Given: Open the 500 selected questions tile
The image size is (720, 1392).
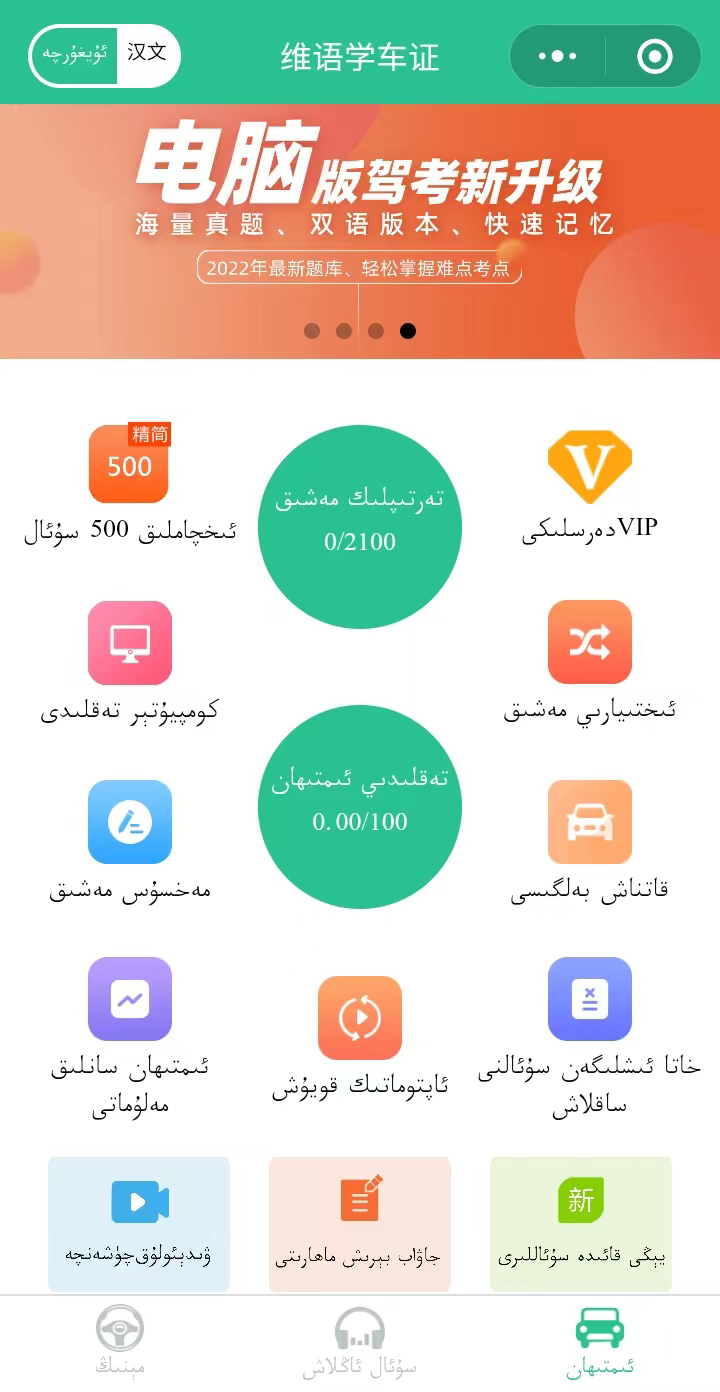Looking at the screenshot, I should tap(129, 465).
